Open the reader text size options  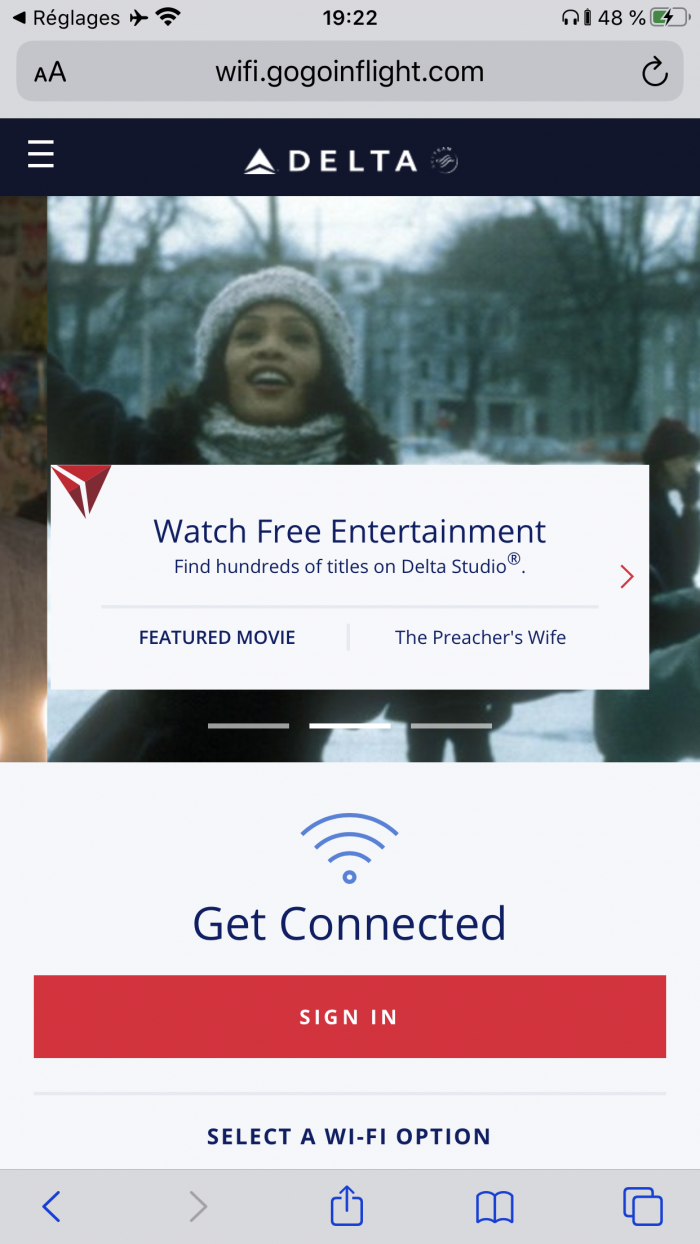pyautogui.click(x=50, y=72)
